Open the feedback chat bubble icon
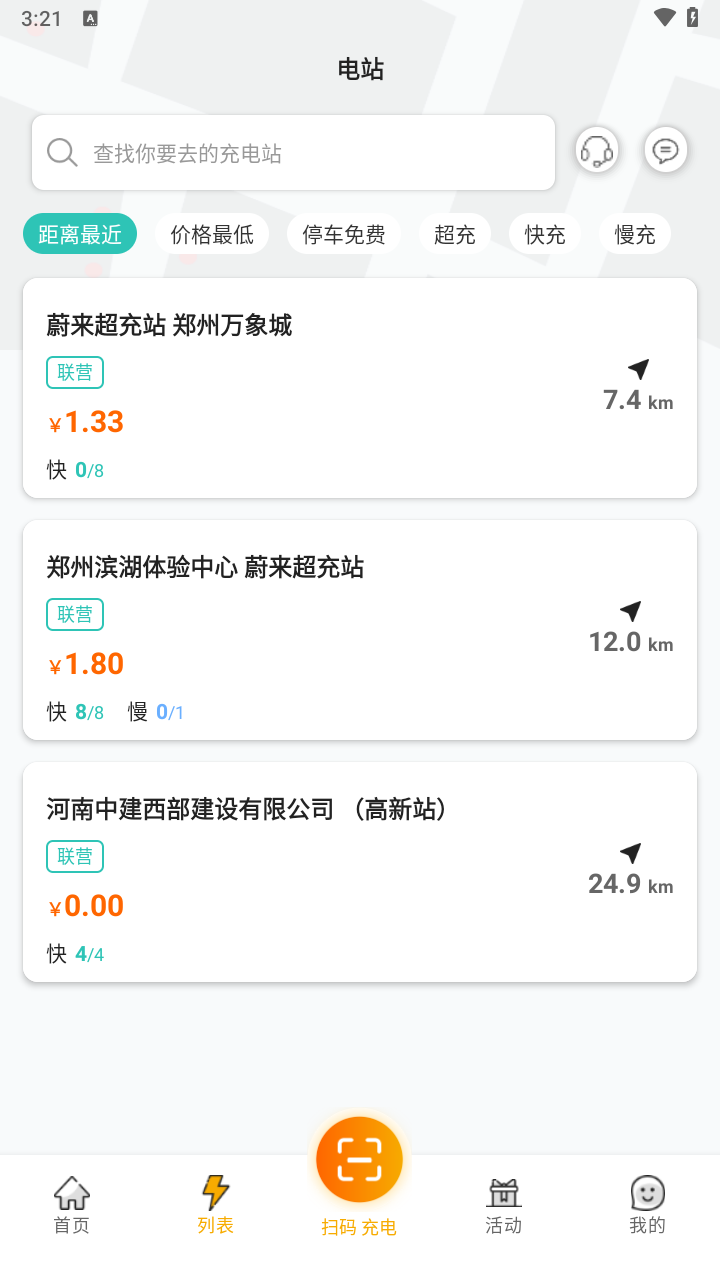 665,149
